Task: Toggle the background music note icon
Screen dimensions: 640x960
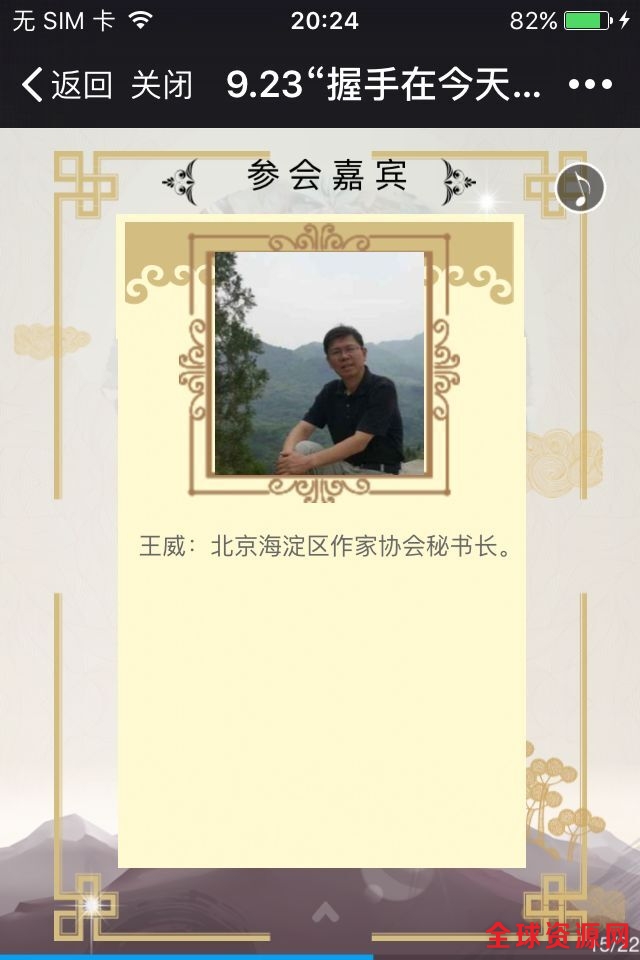Action: [581, 187]
